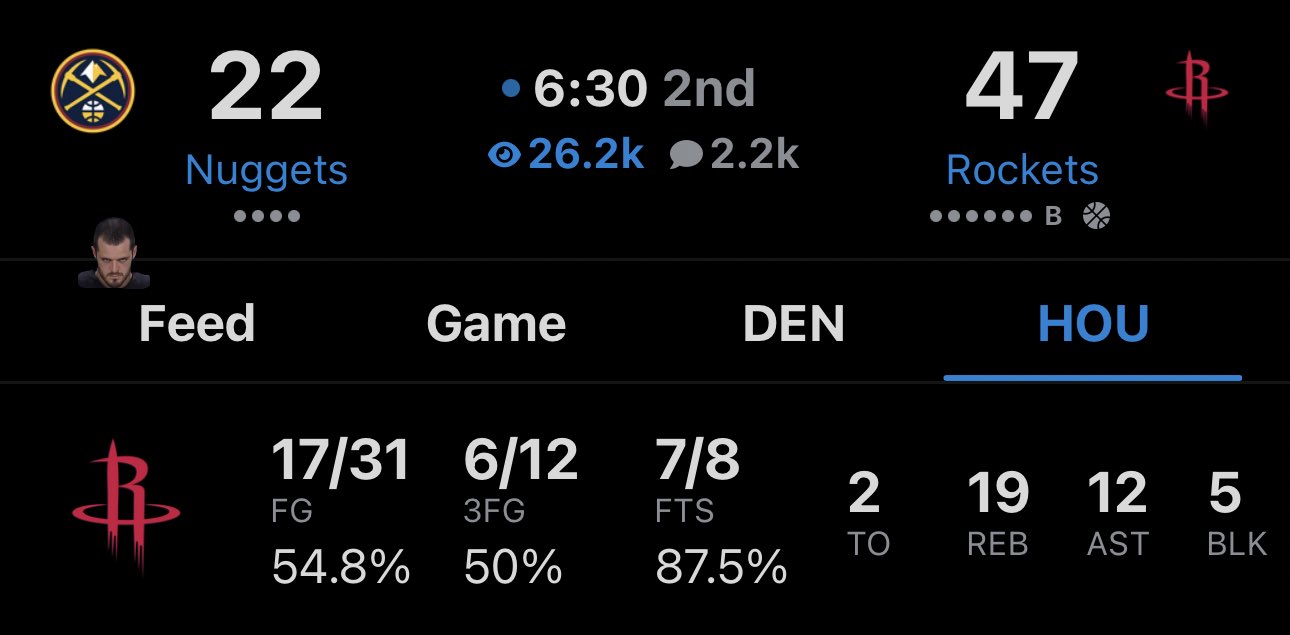Open the Rockets team page
Image resolution: width=1290 pixels, height=635 pixels.
(1022, 171)
